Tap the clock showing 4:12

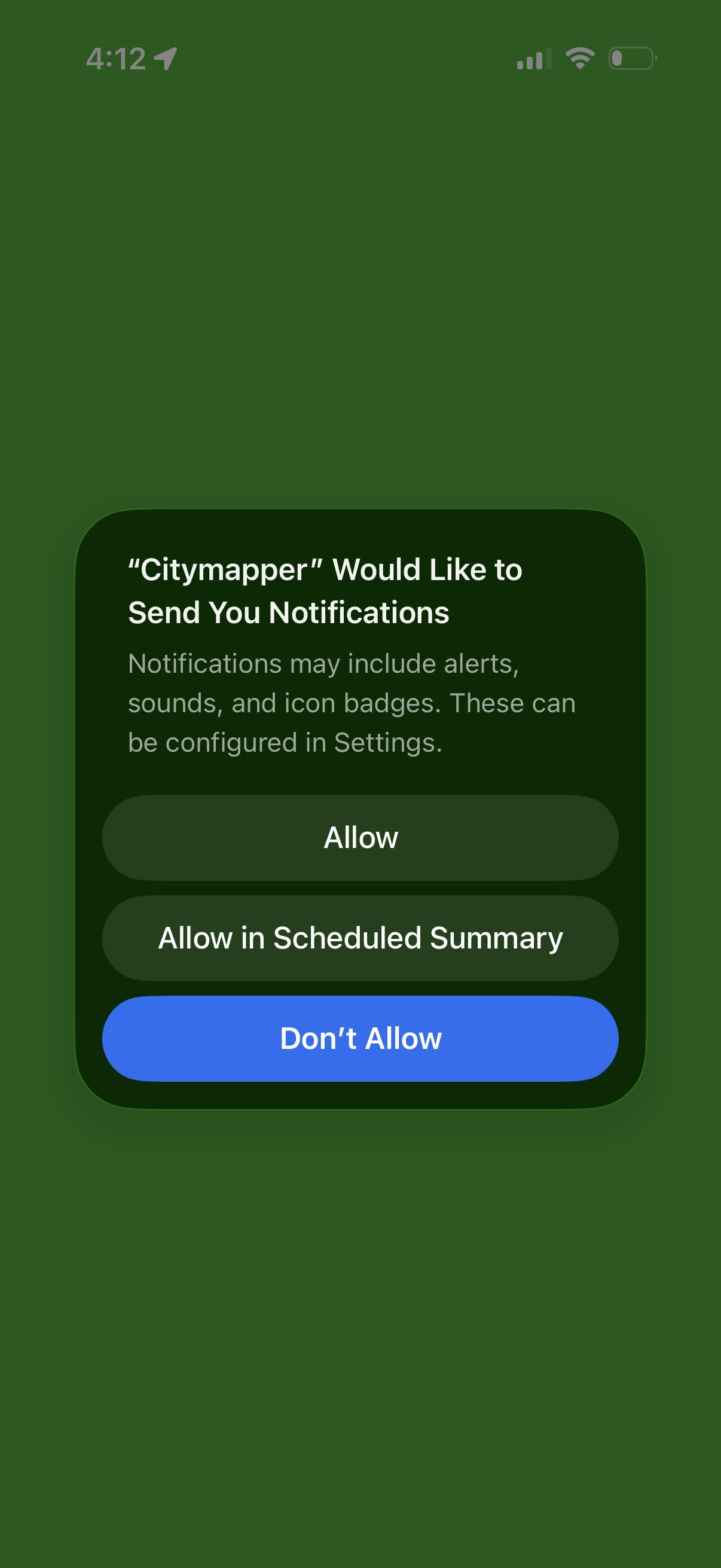point(117,59)
